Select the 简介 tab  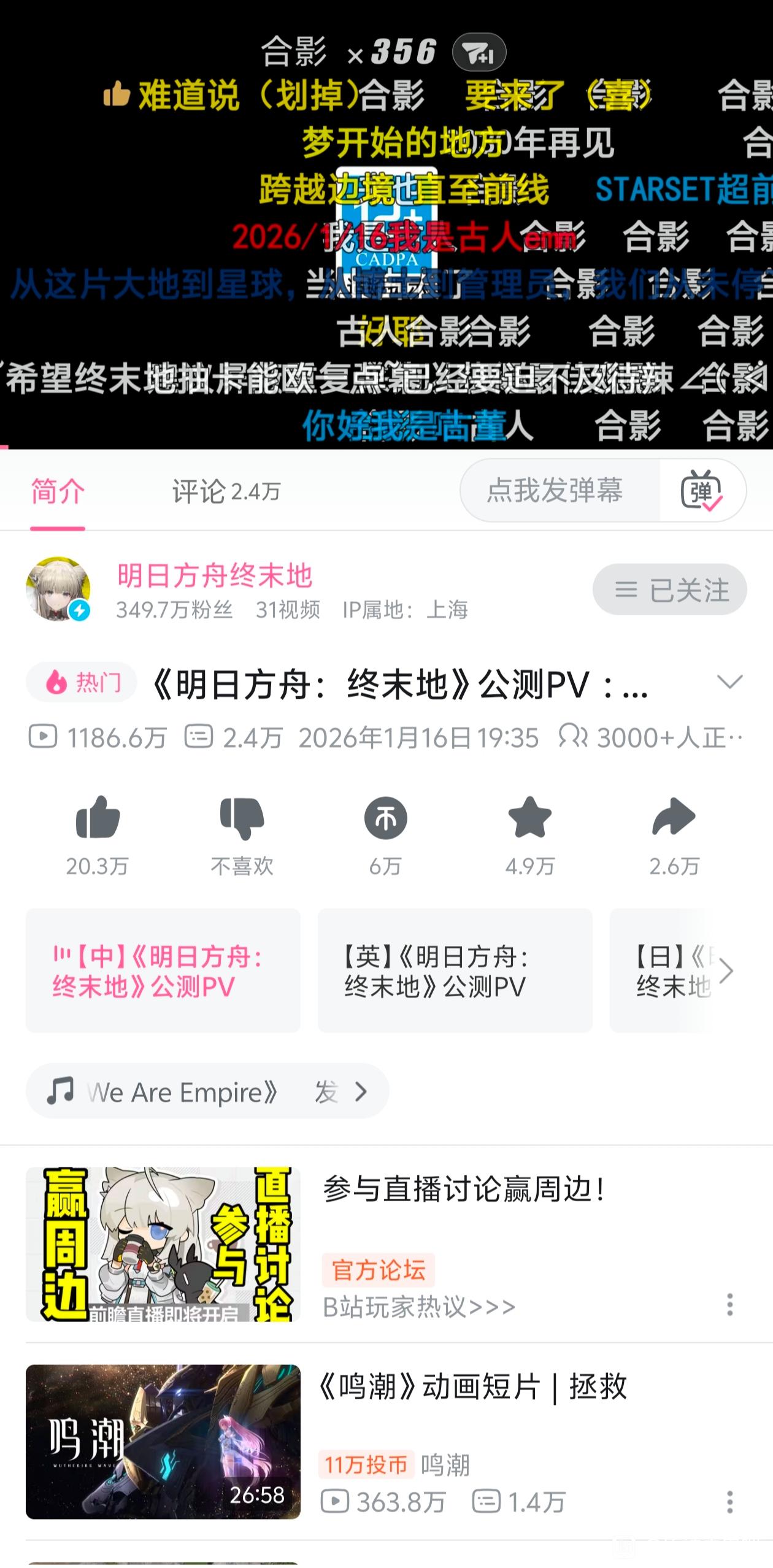[58, 491]
